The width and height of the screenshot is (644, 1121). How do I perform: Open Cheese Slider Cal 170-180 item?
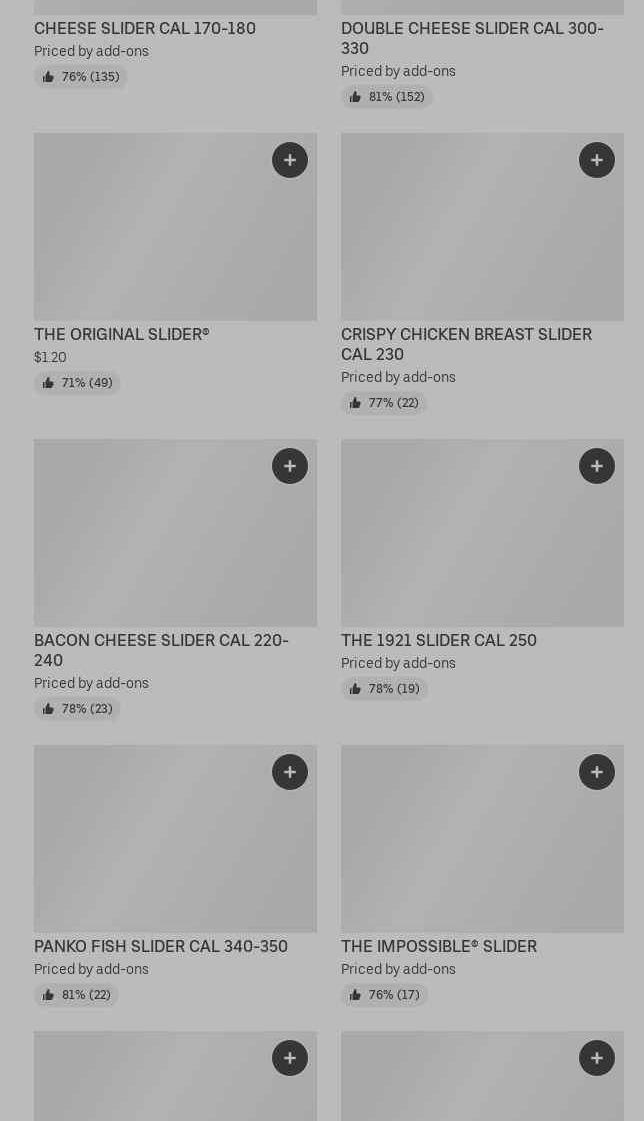(x=144, y=28)
